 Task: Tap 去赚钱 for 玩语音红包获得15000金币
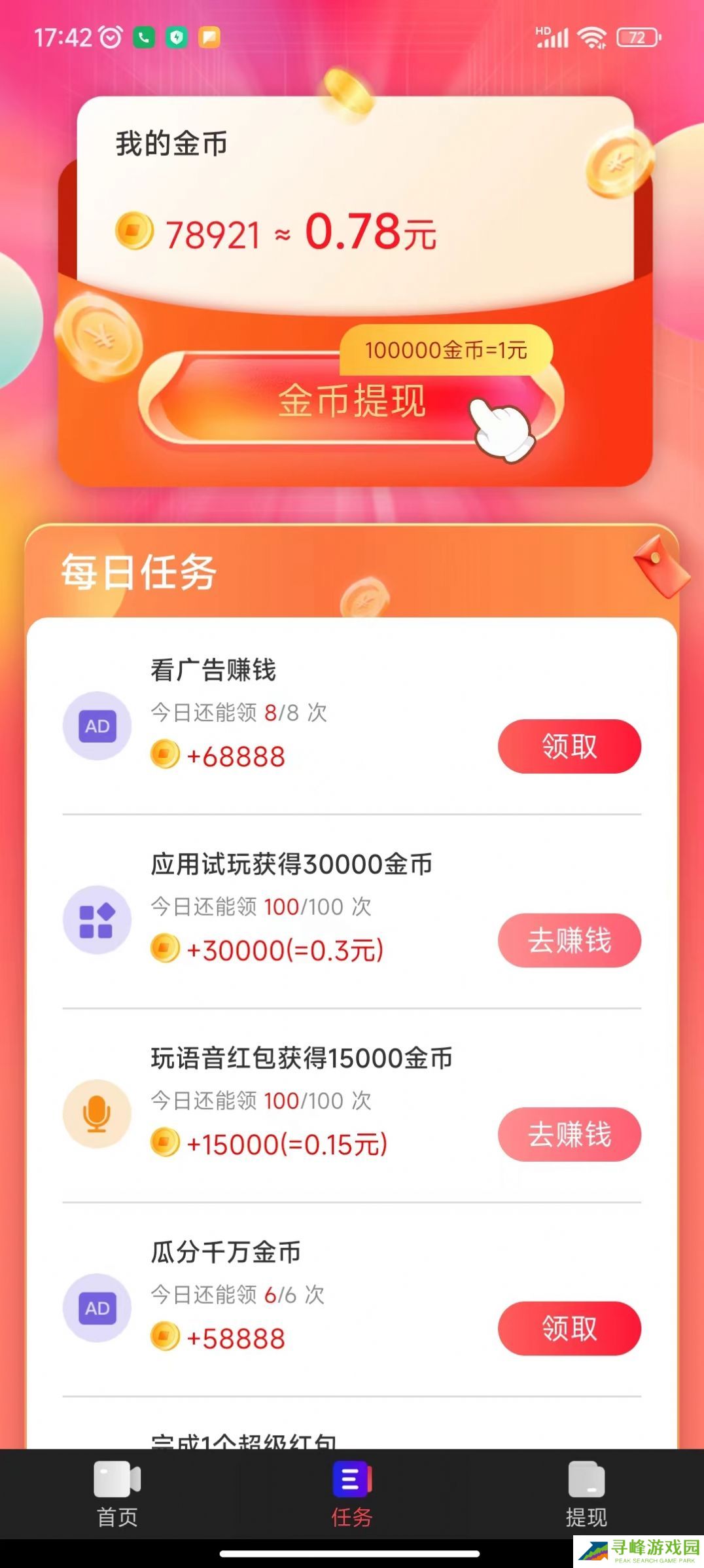pyautogui.click(x=569, y=1134)
